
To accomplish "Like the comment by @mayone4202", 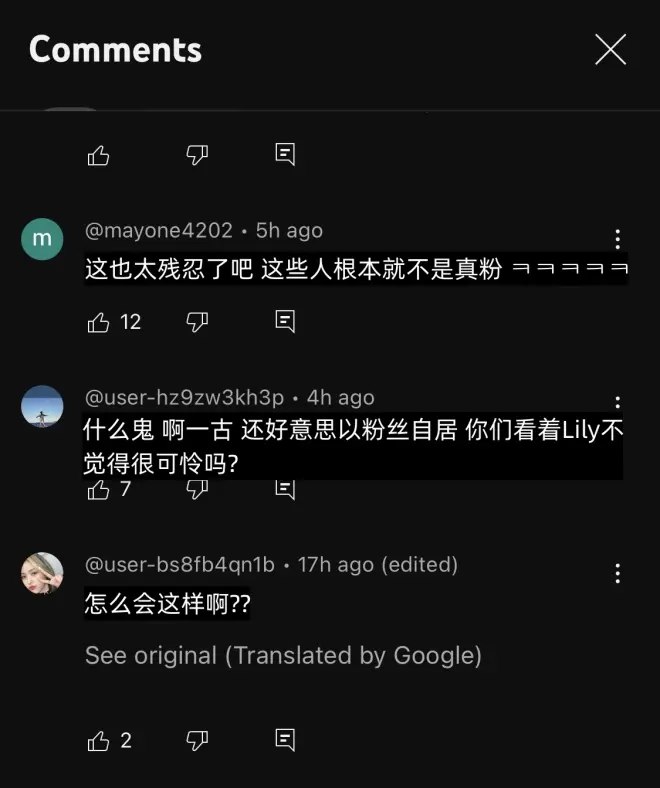I will click(99, 322).
